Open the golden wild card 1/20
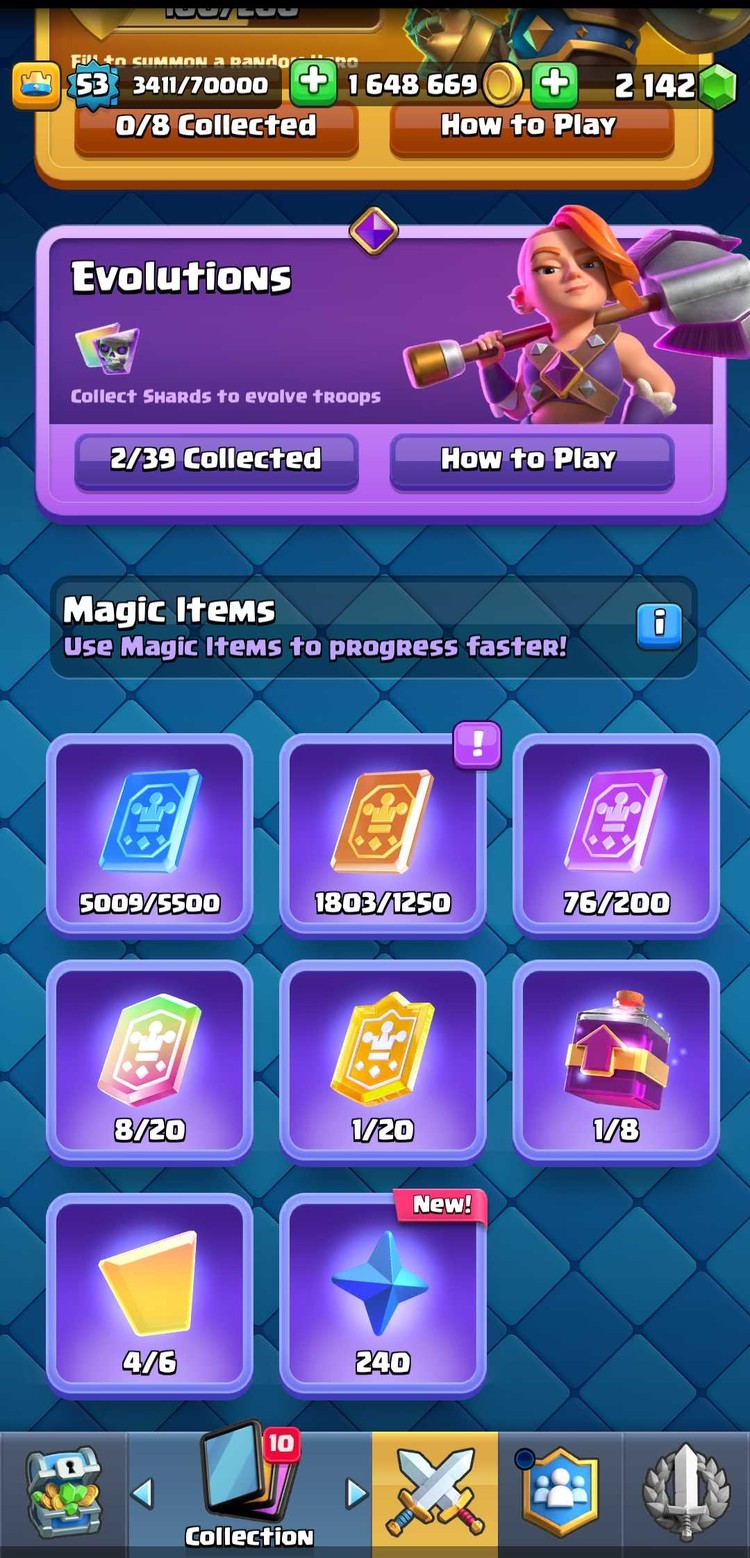The image size is (750, 1558). click(x=383, y=1062)
